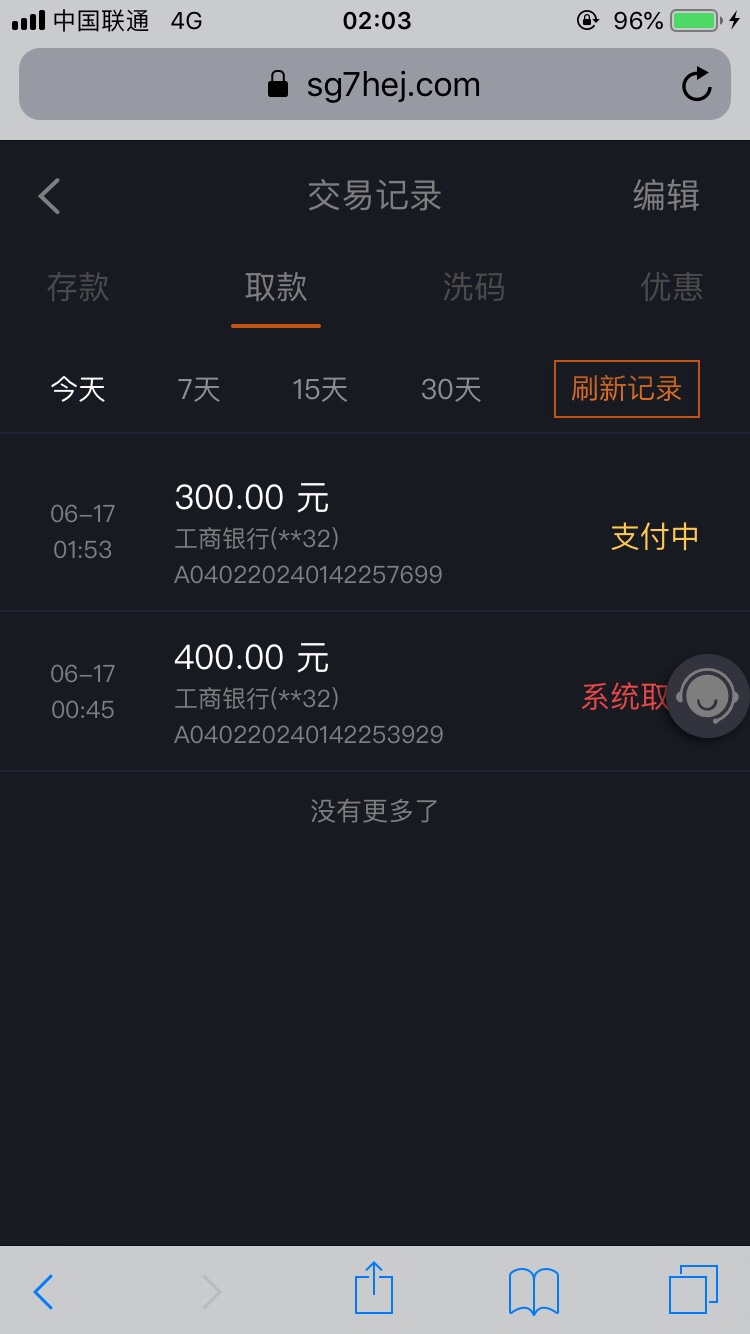
Task: Open the floating customer service chat
Action: (x=707, y=695)
